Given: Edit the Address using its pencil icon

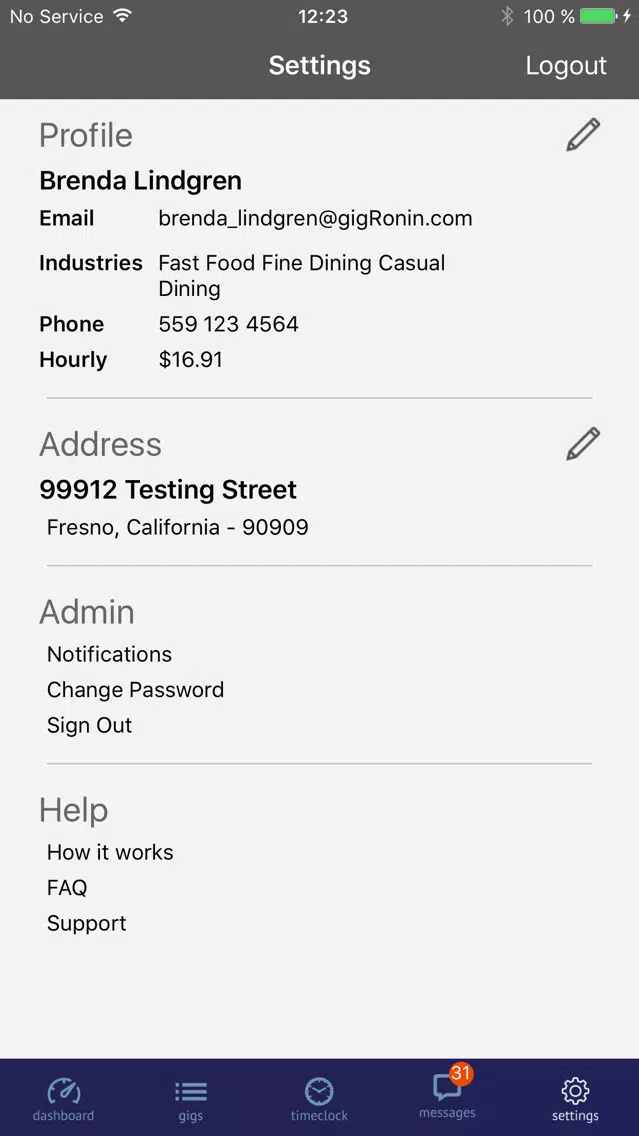Looking at the screenshot, I should click(x=582, y=443).
